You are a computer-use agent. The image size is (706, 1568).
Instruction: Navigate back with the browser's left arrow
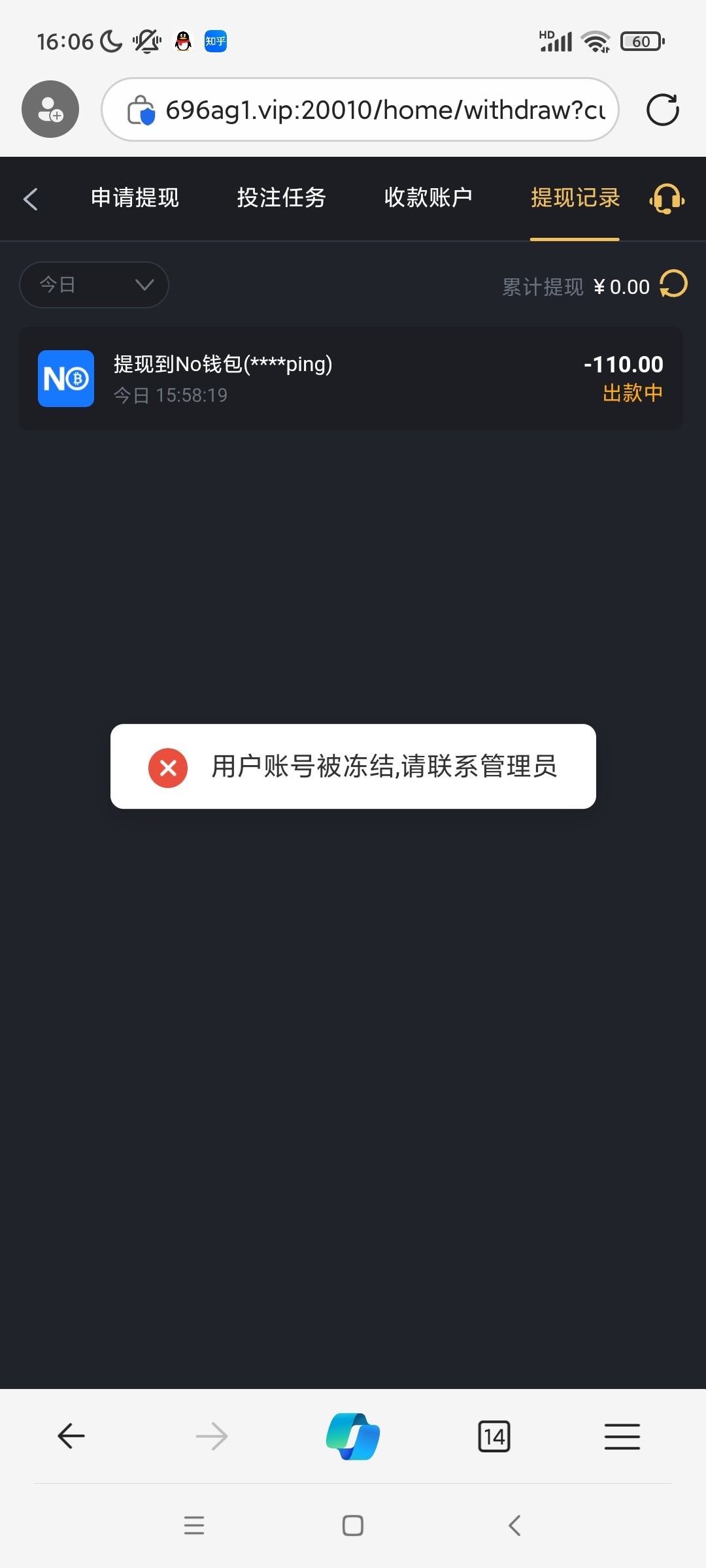click(x=71, y=1436)
